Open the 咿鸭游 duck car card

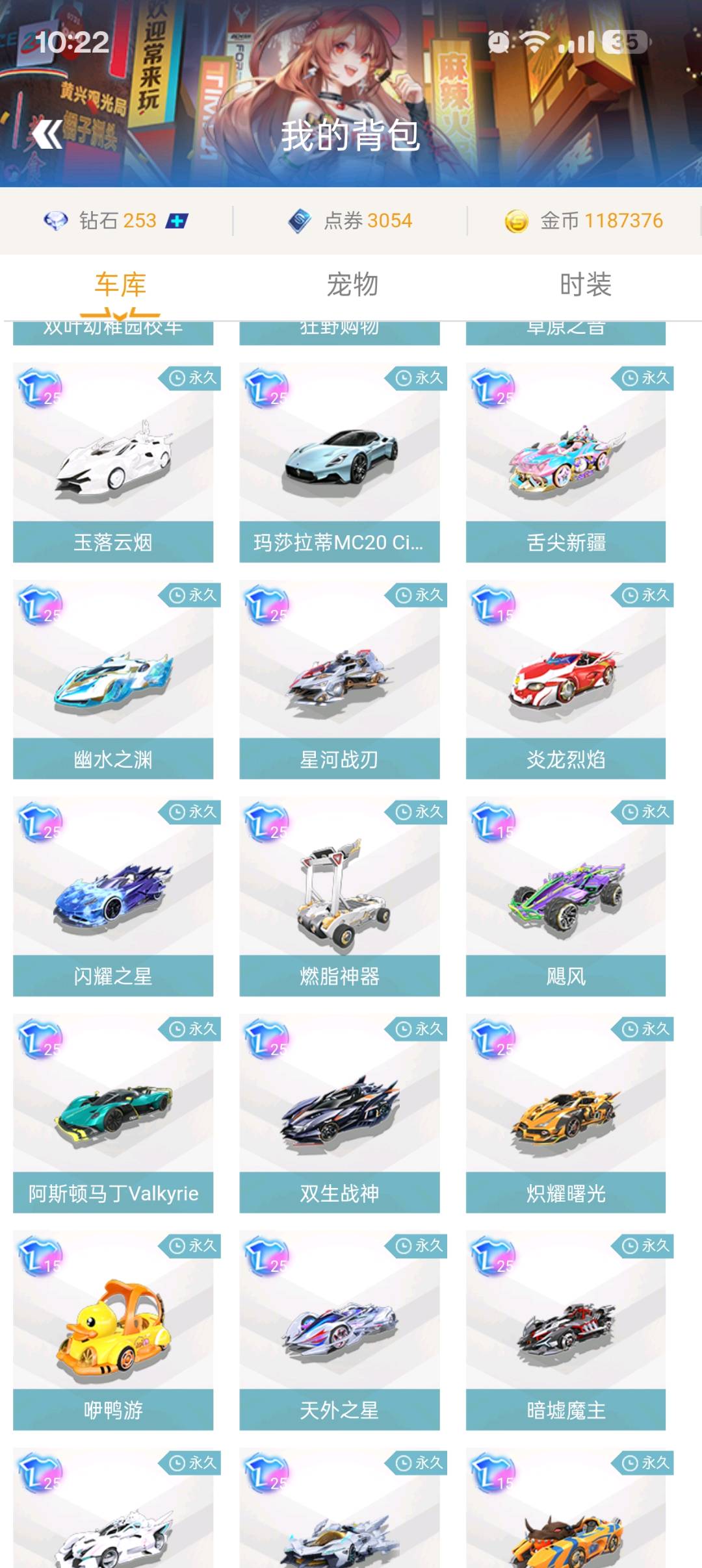click(x=113, y=1330)
